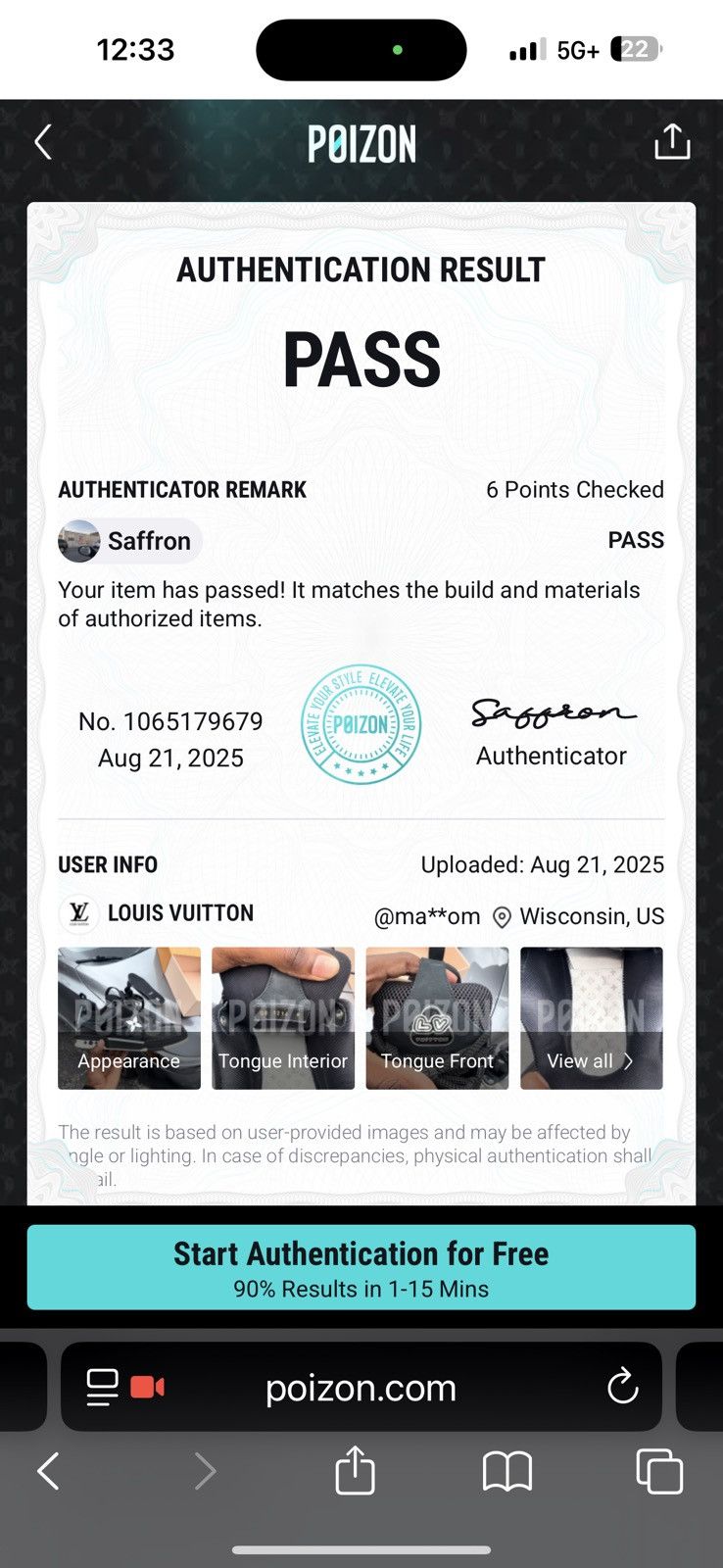Open authenticator Saffron's profile chip
The height and width of the screenshot is (1568, 723).
(128, 541)
